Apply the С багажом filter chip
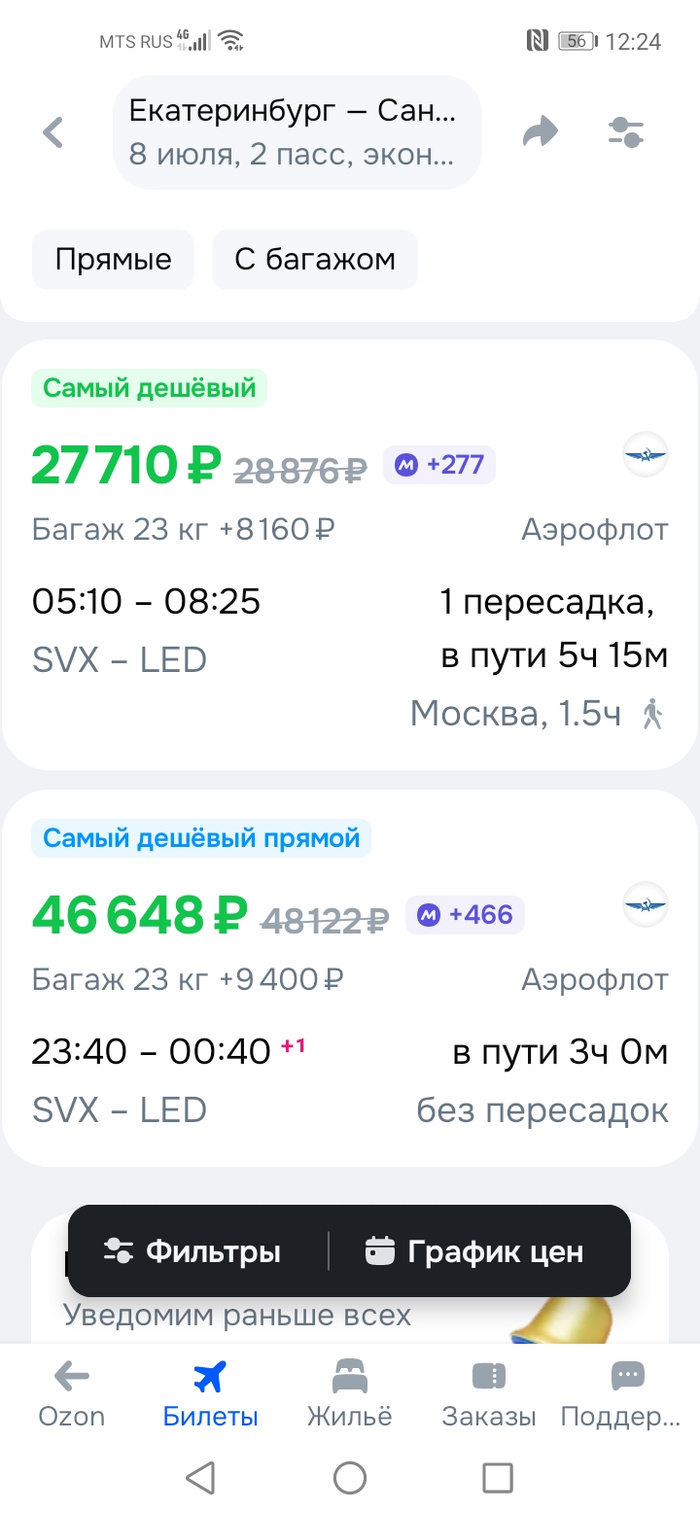 pos(315,260)
